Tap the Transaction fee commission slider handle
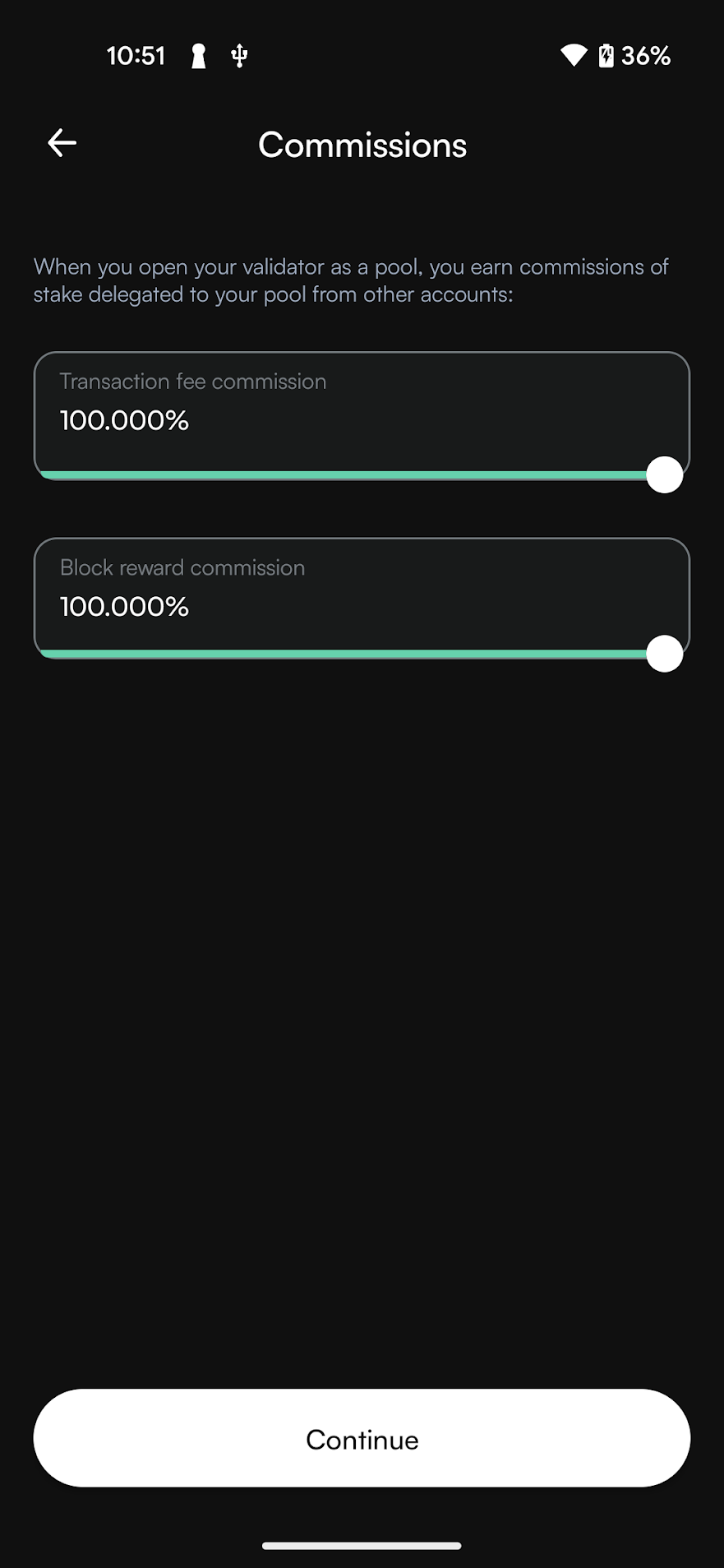 click(x=665, y=475)
